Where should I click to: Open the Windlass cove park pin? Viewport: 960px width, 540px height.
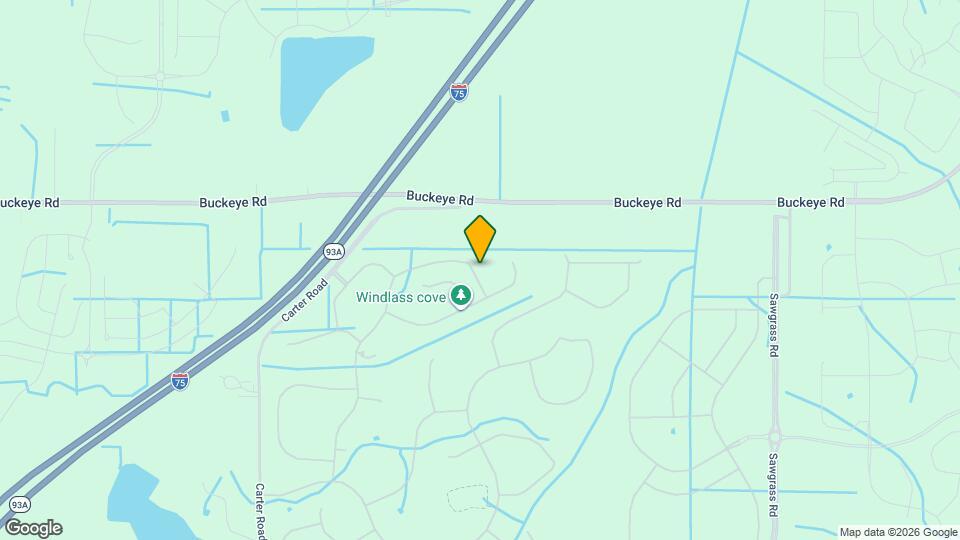460,295
